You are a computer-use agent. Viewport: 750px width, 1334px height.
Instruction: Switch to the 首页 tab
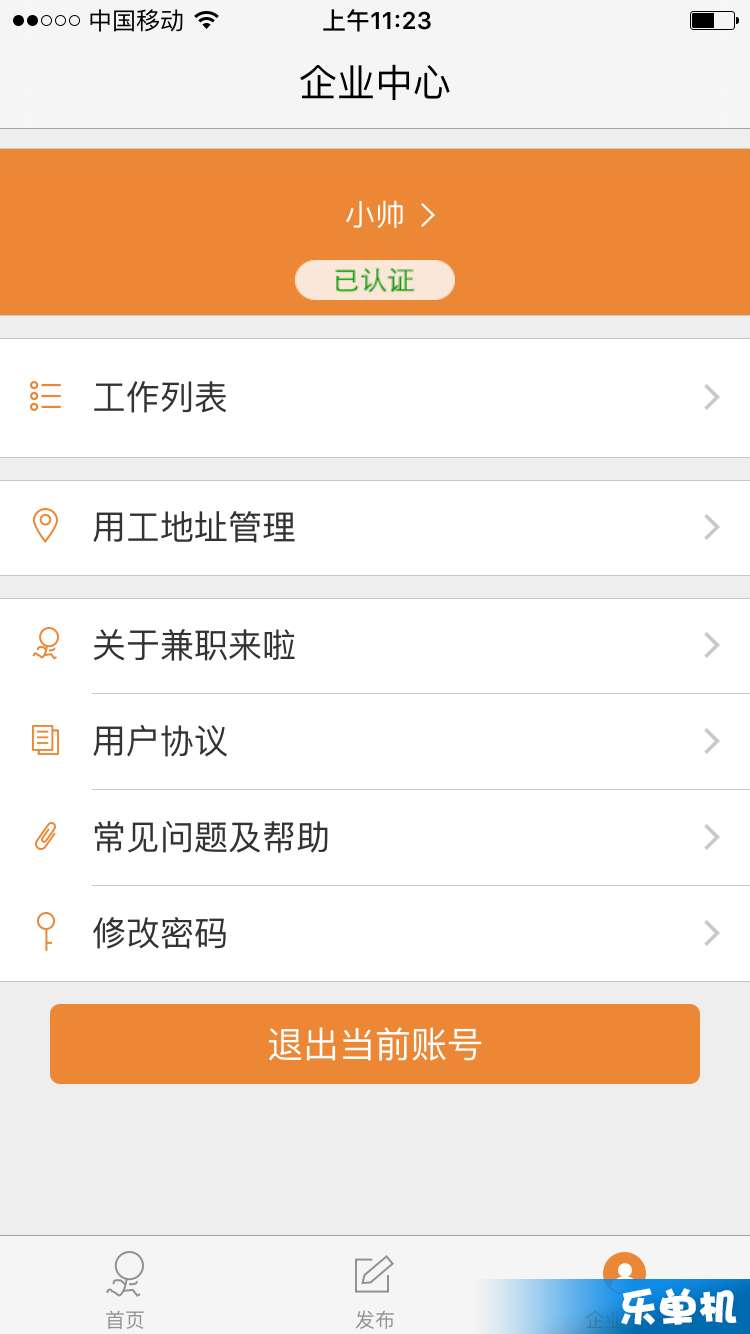[x=125, y=1290]
